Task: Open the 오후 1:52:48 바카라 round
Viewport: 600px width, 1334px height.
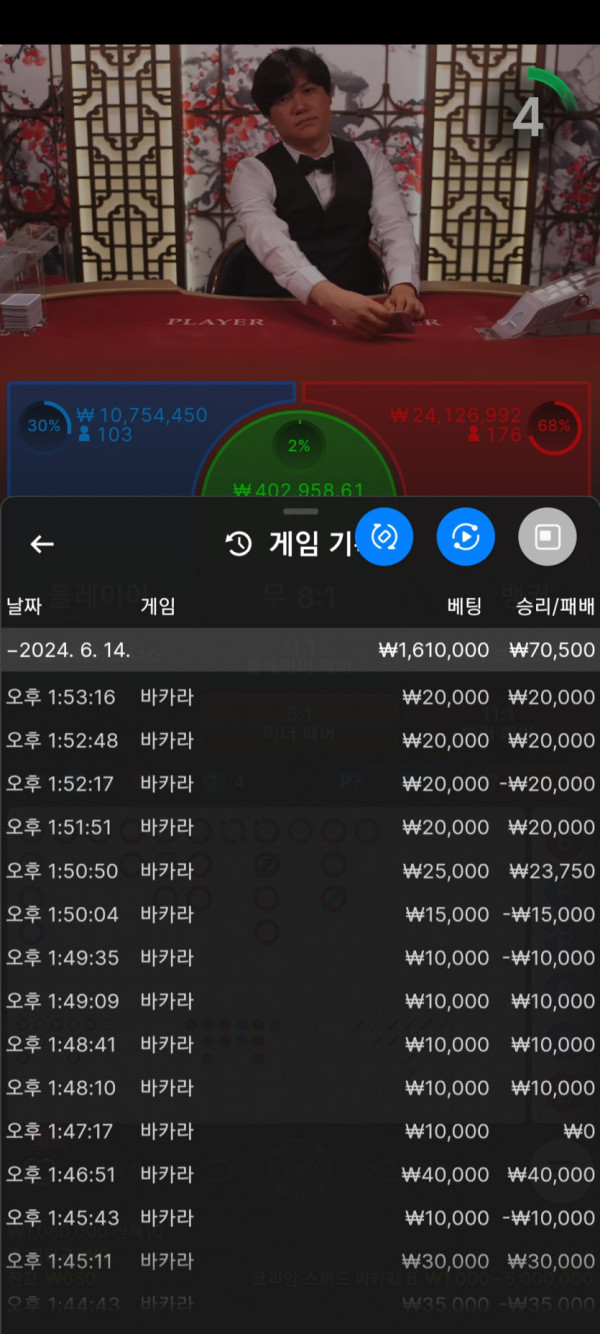Action: pos(300,740)
